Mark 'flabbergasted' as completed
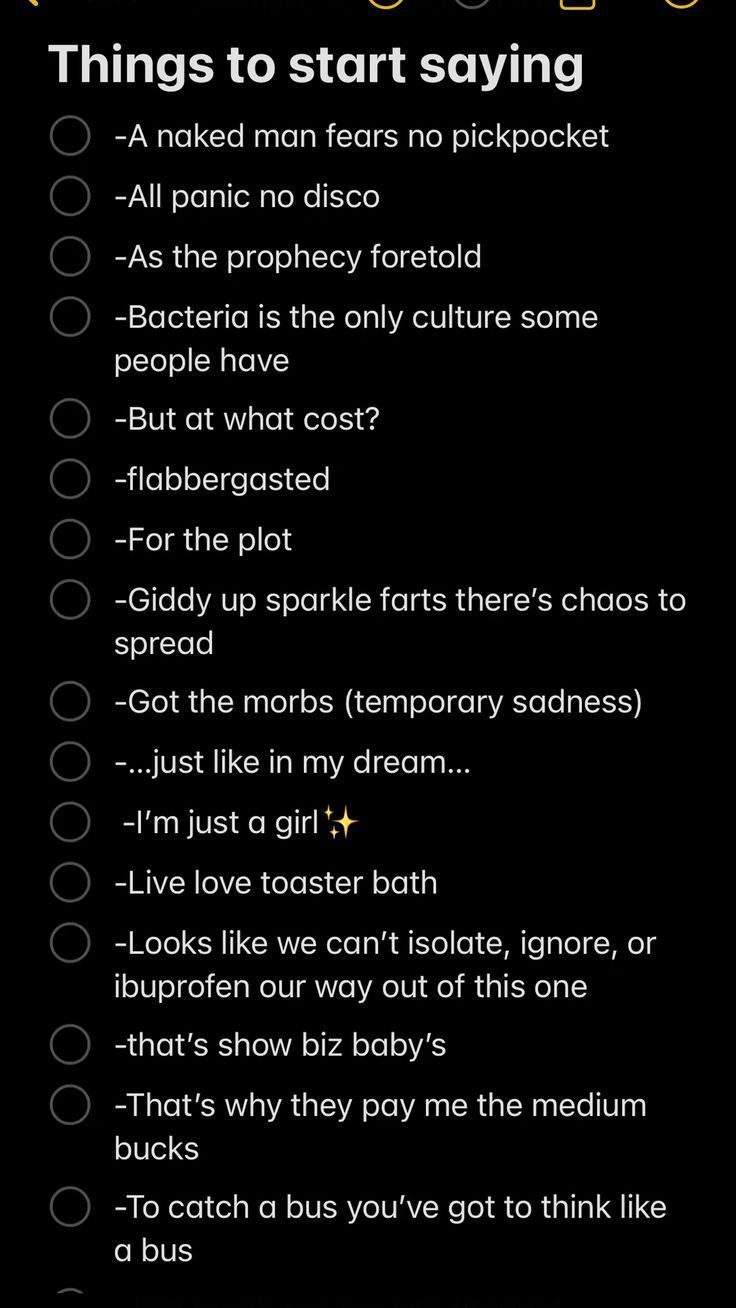Viewport: 736px width, 1308px height. click(70, 478)
